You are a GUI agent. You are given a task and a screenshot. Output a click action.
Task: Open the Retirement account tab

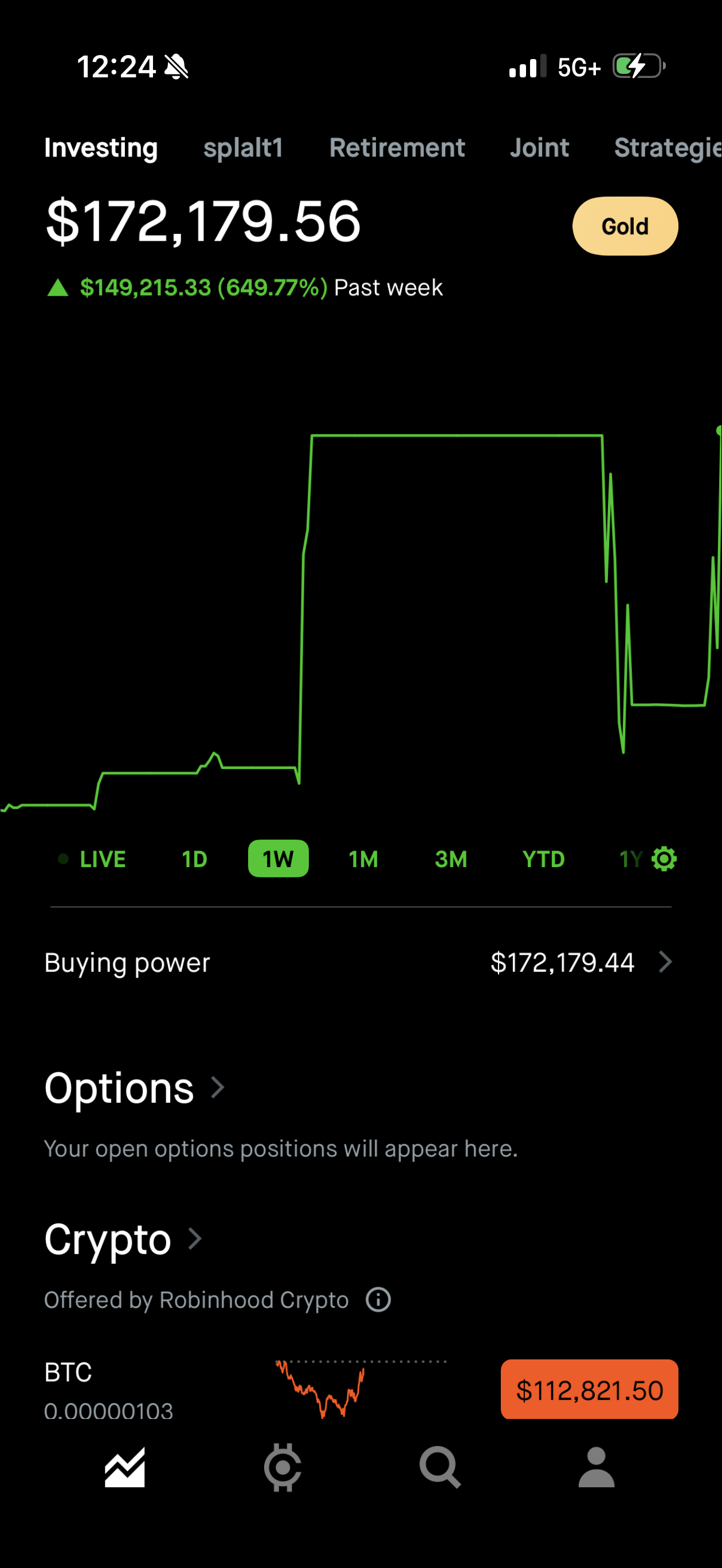[x=397, y=148]
